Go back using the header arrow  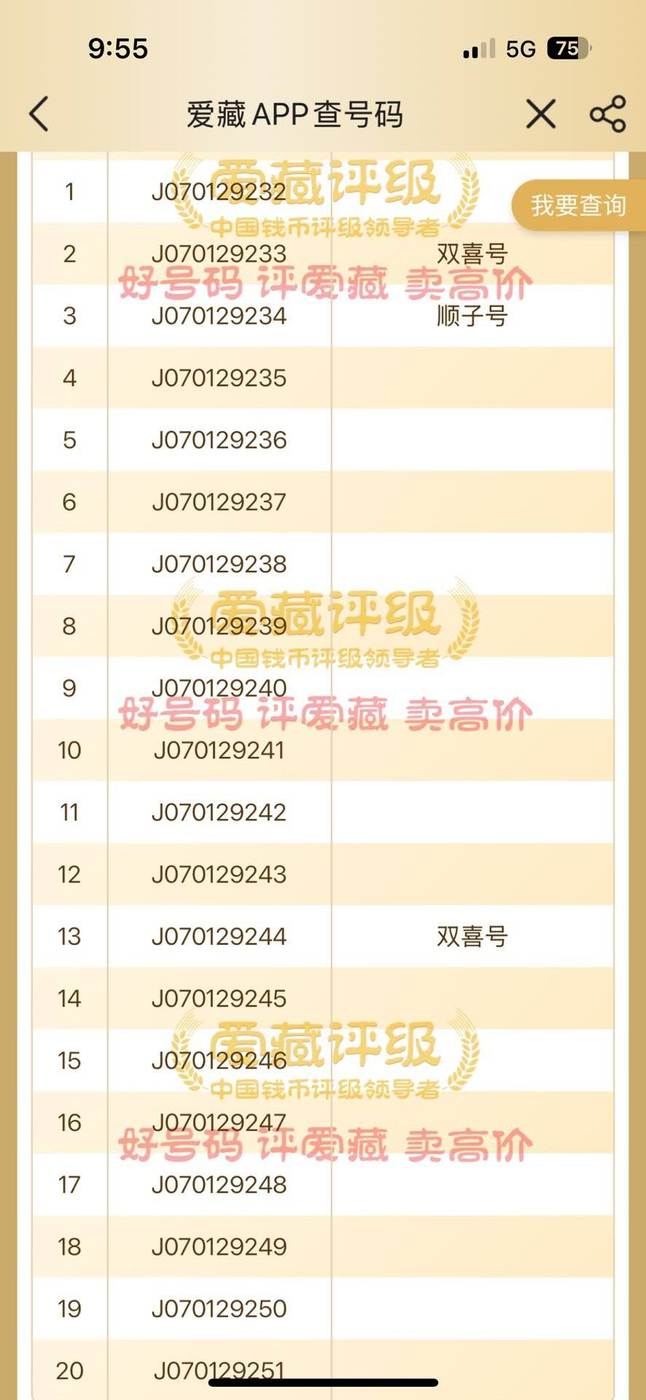pos(39,114)
